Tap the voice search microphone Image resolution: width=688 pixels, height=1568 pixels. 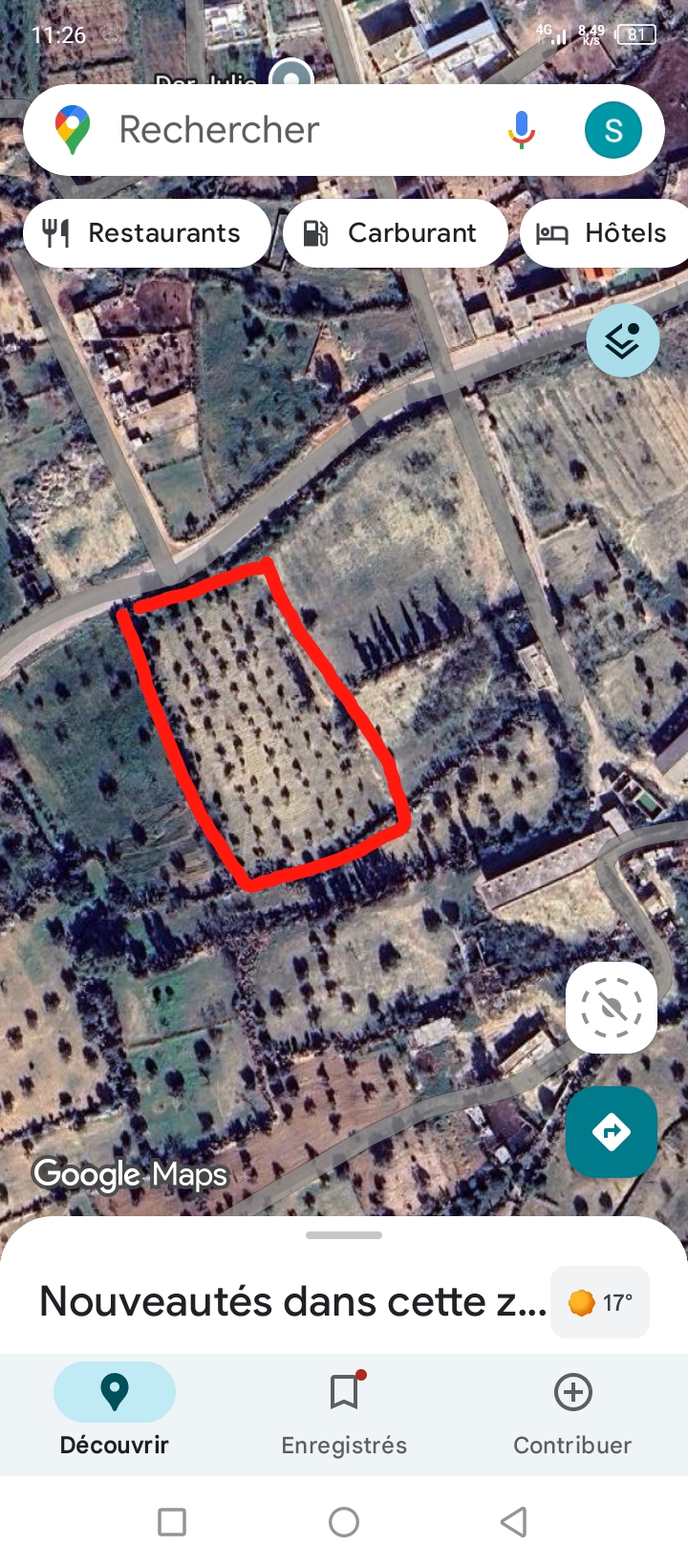(x=519, y=129)
